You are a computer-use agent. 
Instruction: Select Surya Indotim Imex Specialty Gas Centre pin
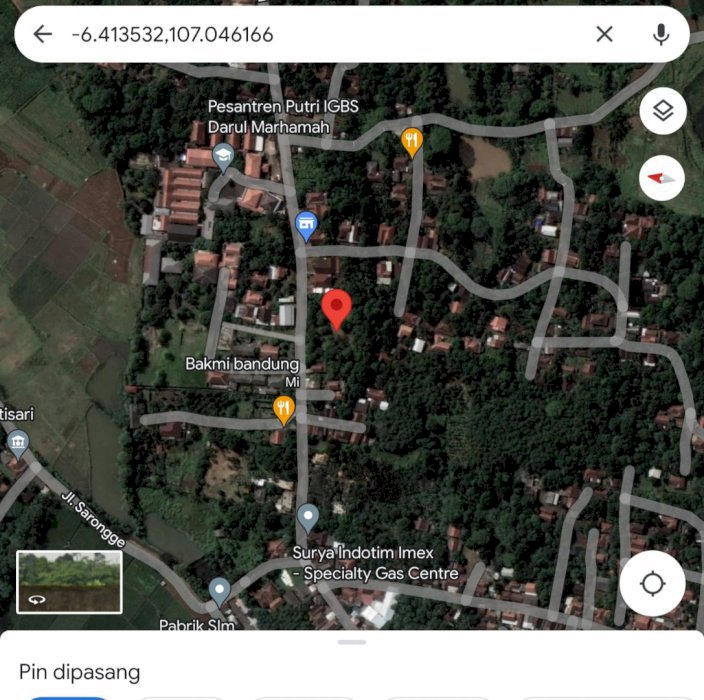pyautogui.click(x=308, y=517)
